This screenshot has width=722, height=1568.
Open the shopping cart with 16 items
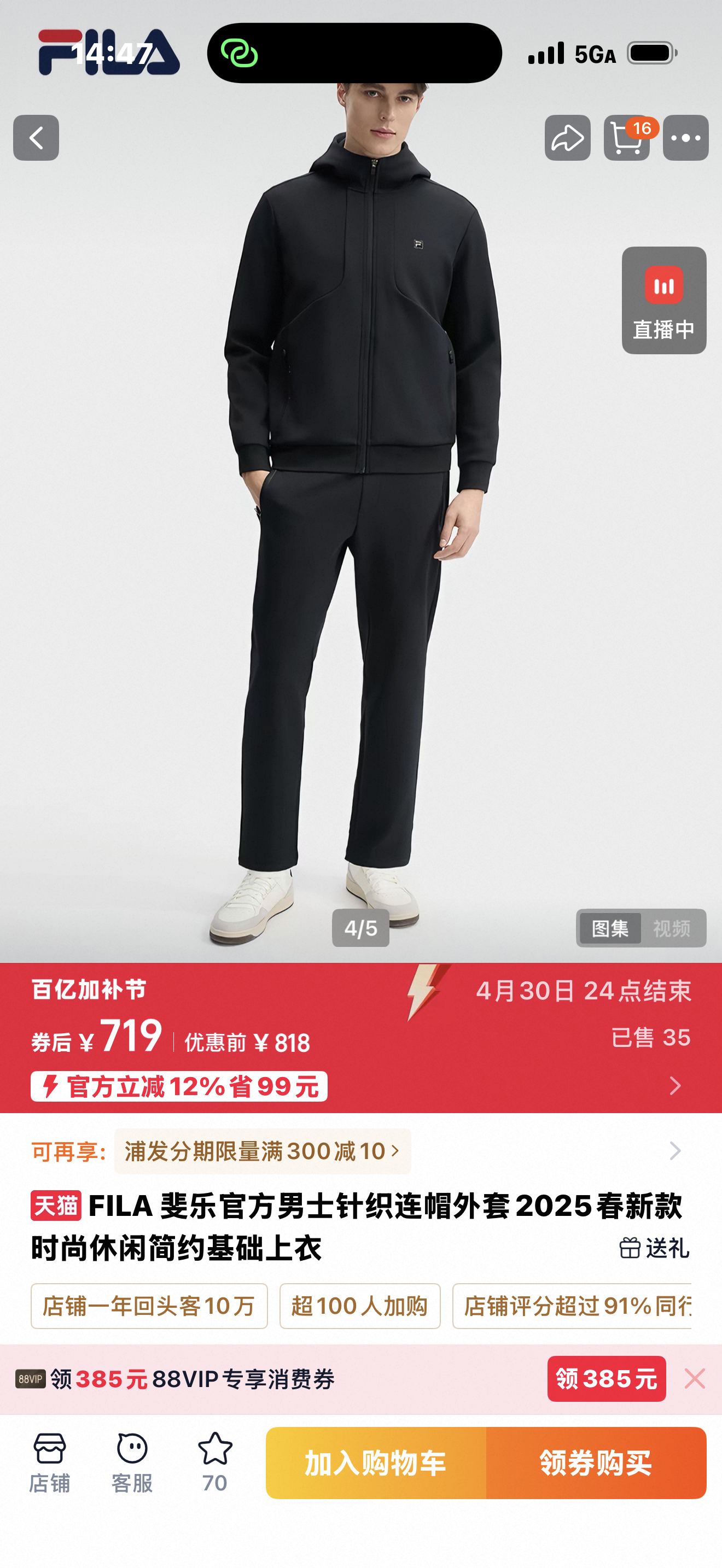coord(627,138)
